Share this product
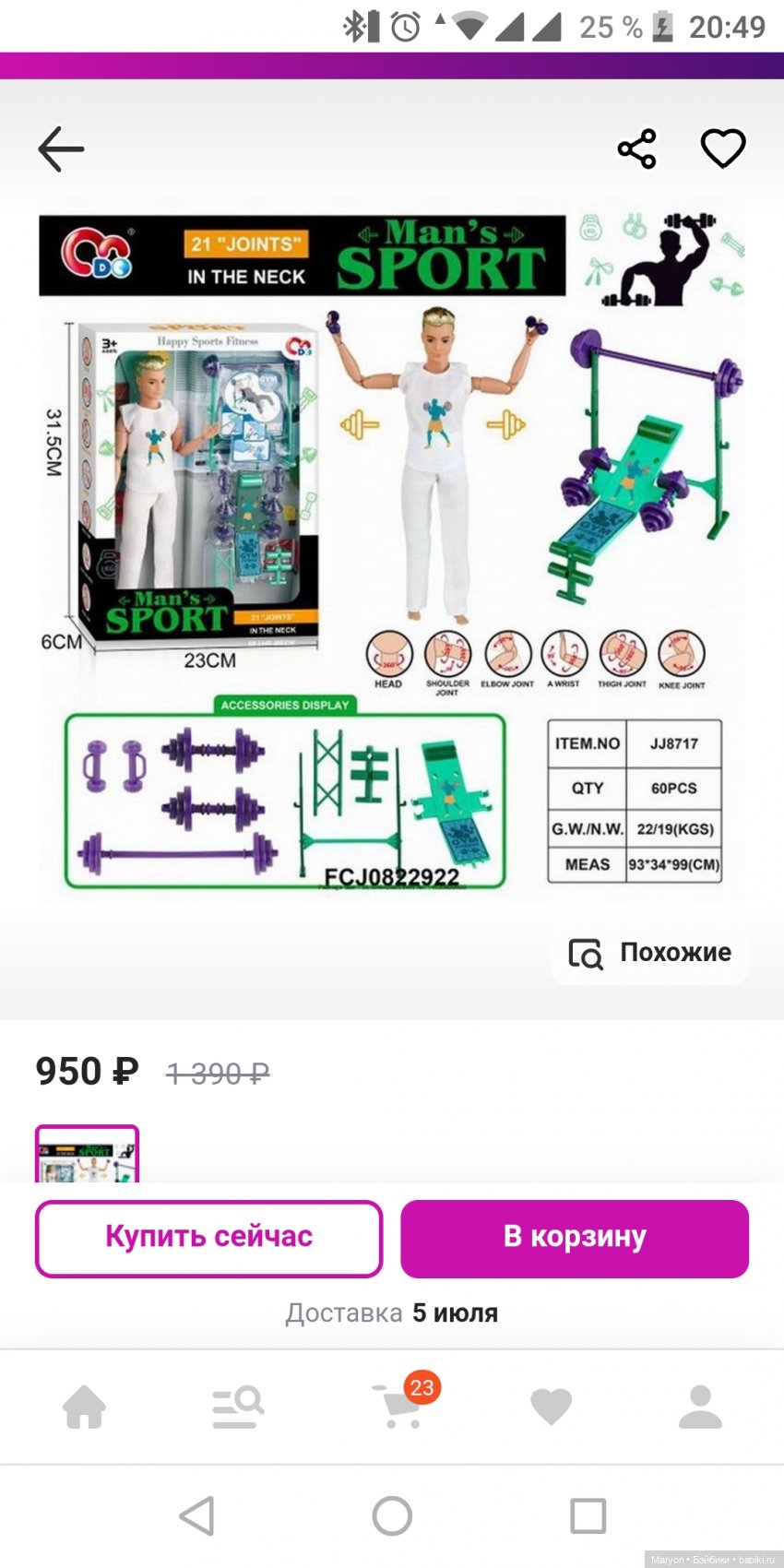Screen dimensions: 784x1568 (636, 148)
